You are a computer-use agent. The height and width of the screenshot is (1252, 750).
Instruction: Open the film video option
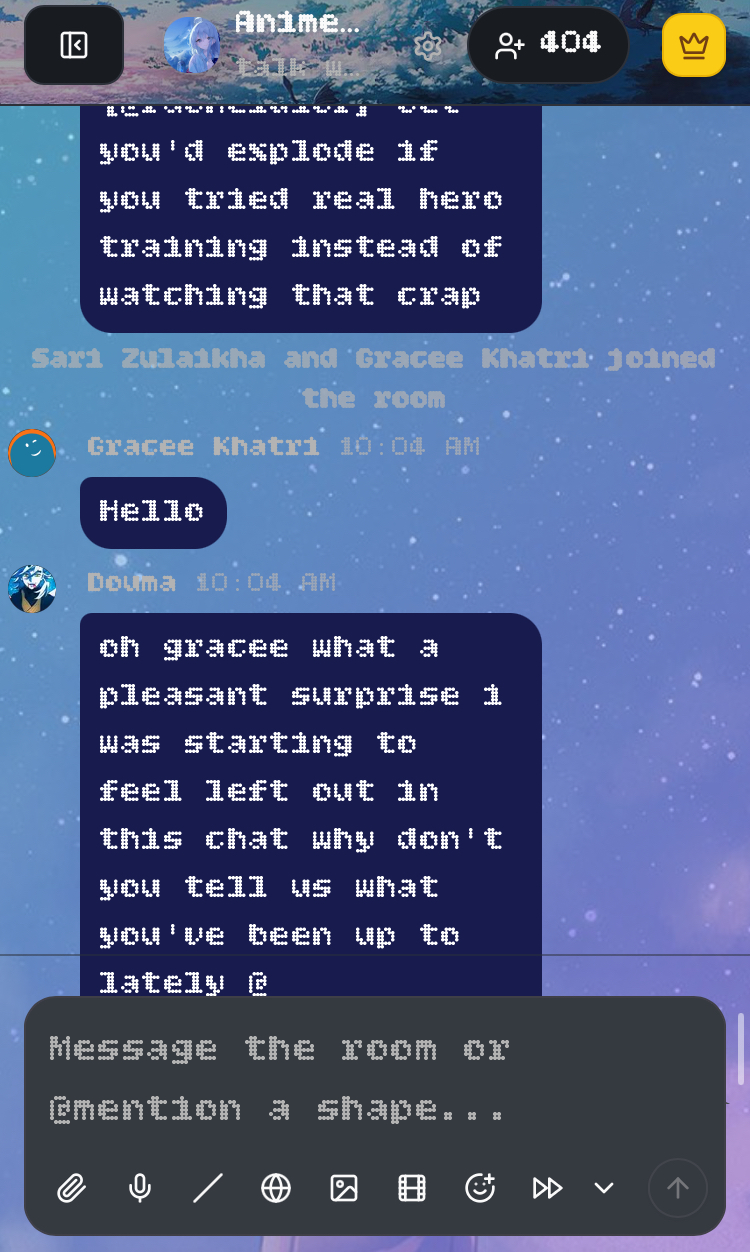[x=412, y=1188]
